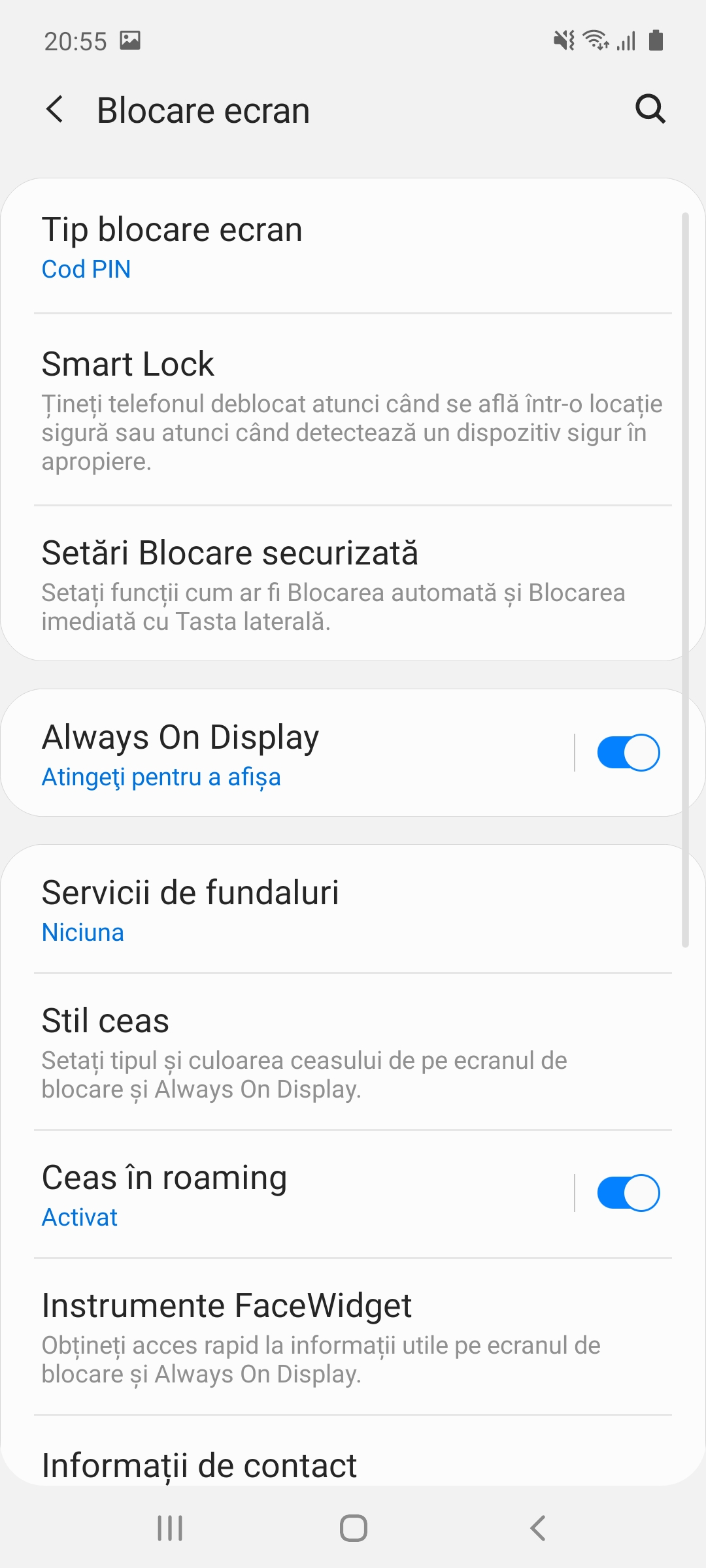Turn off the Always On Display switch

[628, 753]
